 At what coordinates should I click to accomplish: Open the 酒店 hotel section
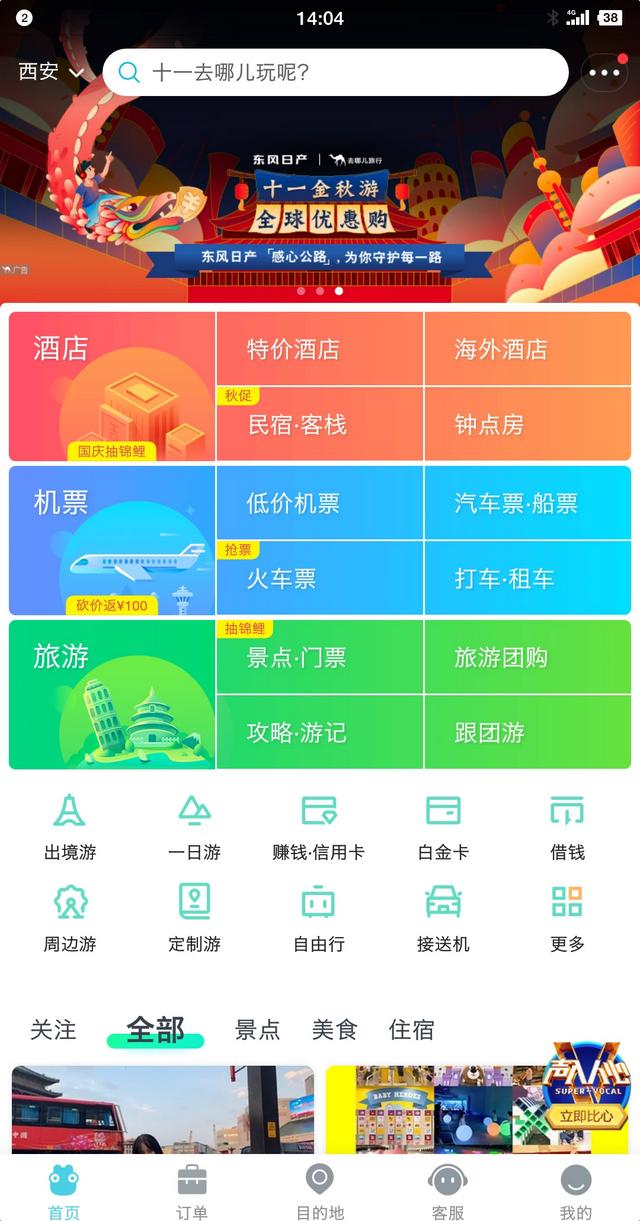coord(112,387)
